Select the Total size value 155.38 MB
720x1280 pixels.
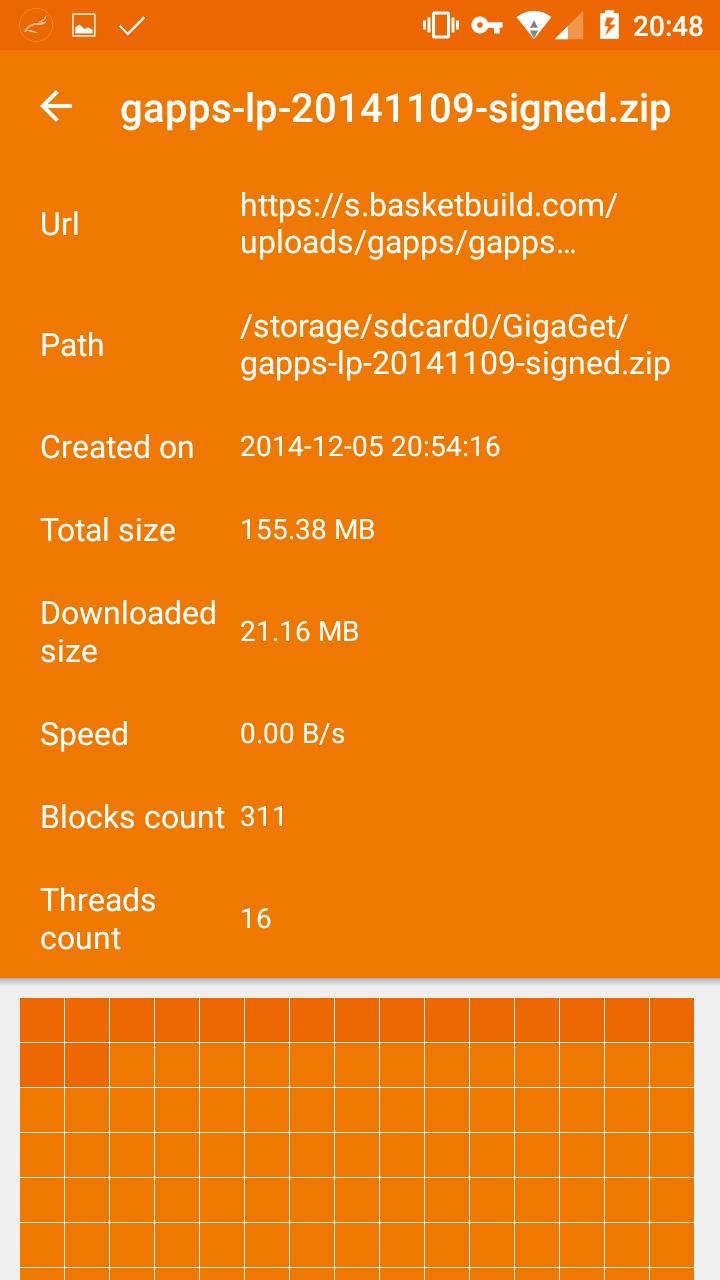pos(307,529)
